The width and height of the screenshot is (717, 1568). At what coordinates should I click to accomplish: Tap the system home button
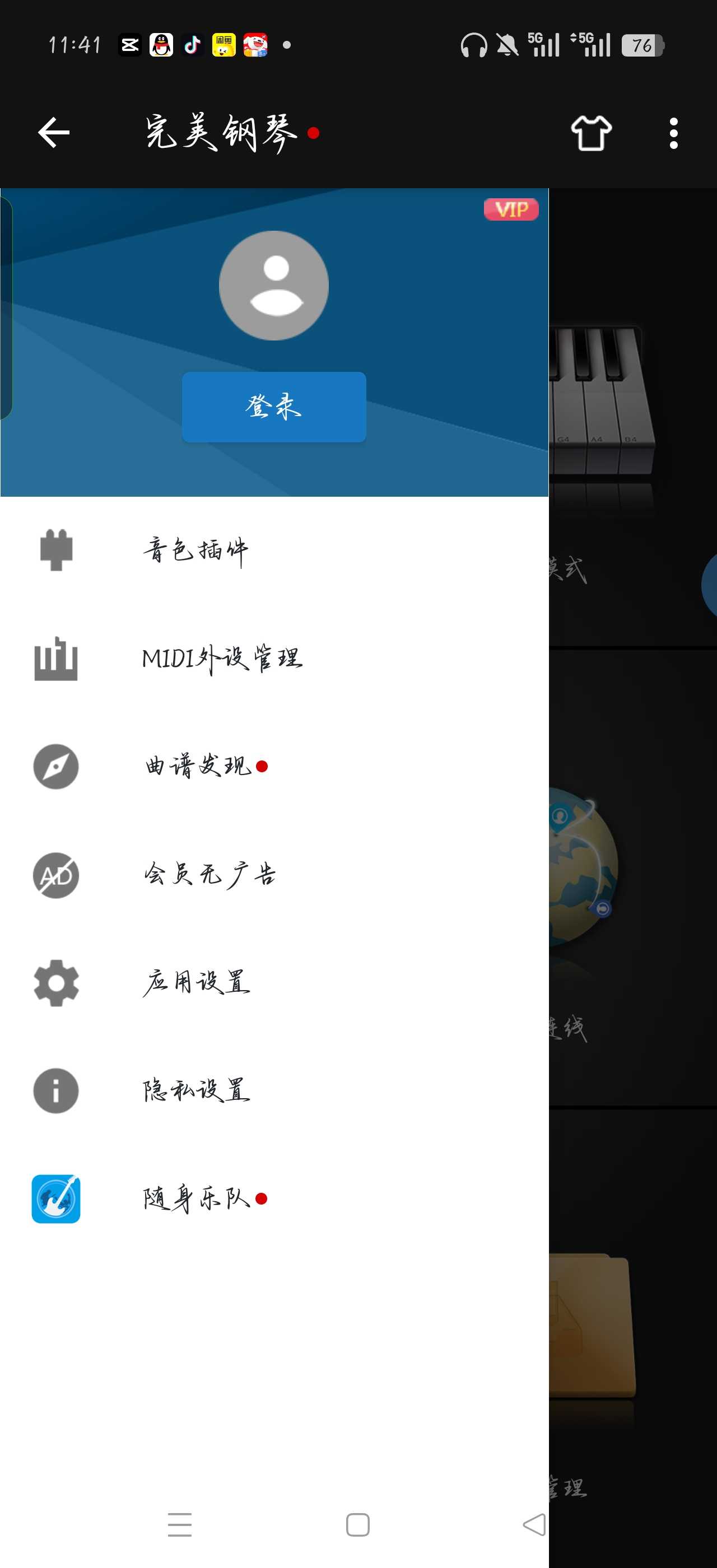point(358,1525)
